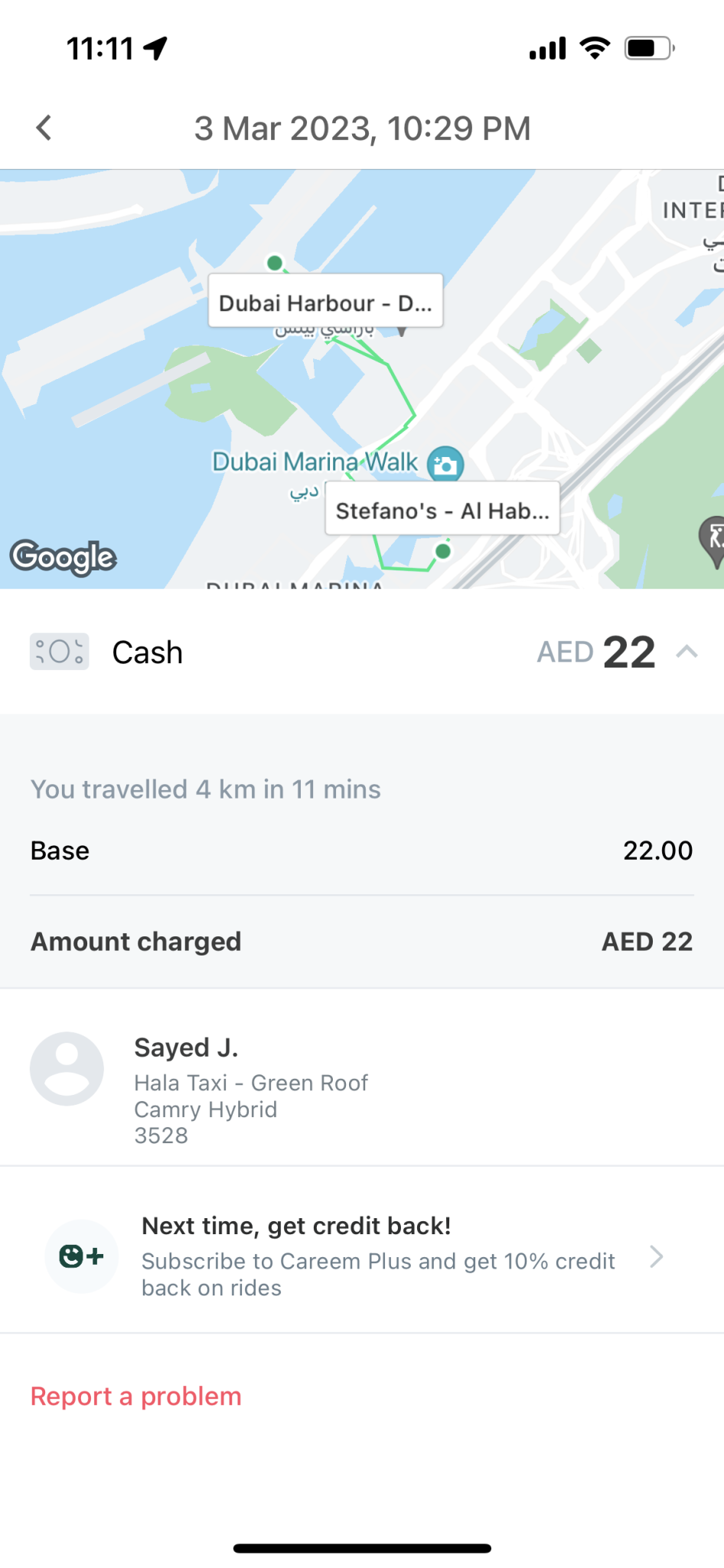Collapse the AED 22 fare breakdown
Screen dimensions: 724x1568
[x=686, y=652]
